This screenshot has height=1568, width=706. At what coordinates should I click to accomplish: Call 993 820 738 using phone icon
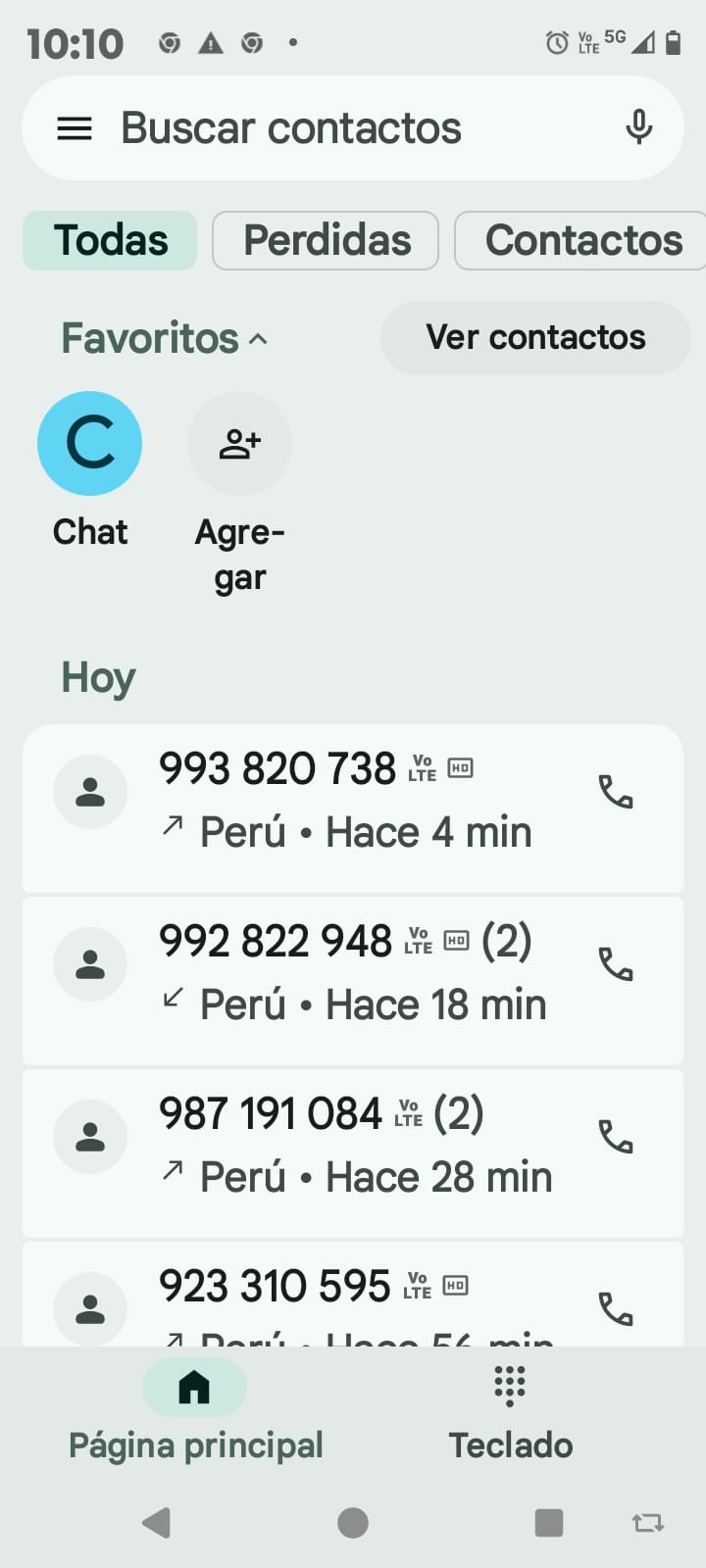[x=616, y=792]
